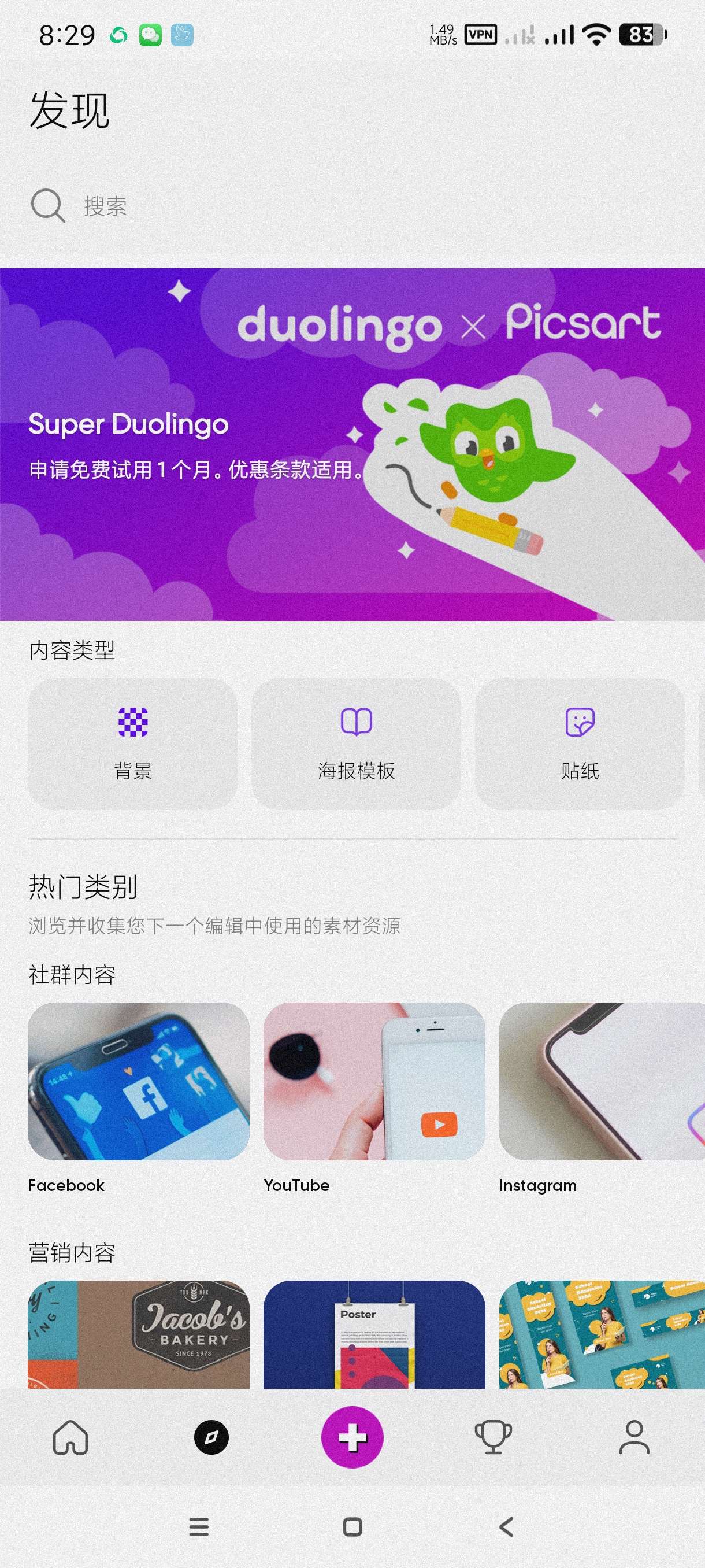This screenshot has width=705, height=1568.
Task: Open the Jacob's Bakery marketing card
Action: click(139, 1334)
